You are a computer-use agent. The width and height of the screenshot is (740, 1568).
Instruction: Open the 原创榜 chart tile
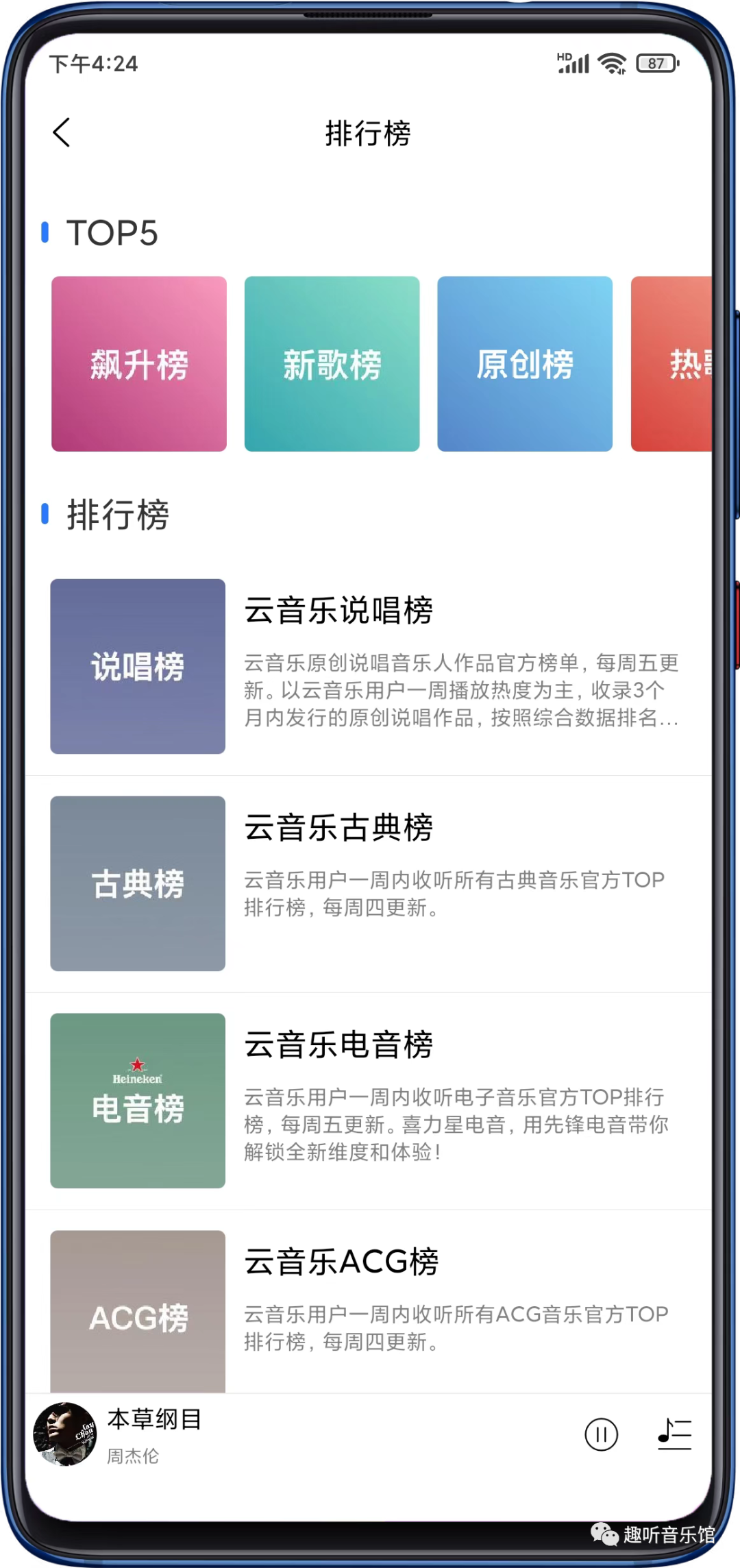[525, 364]
